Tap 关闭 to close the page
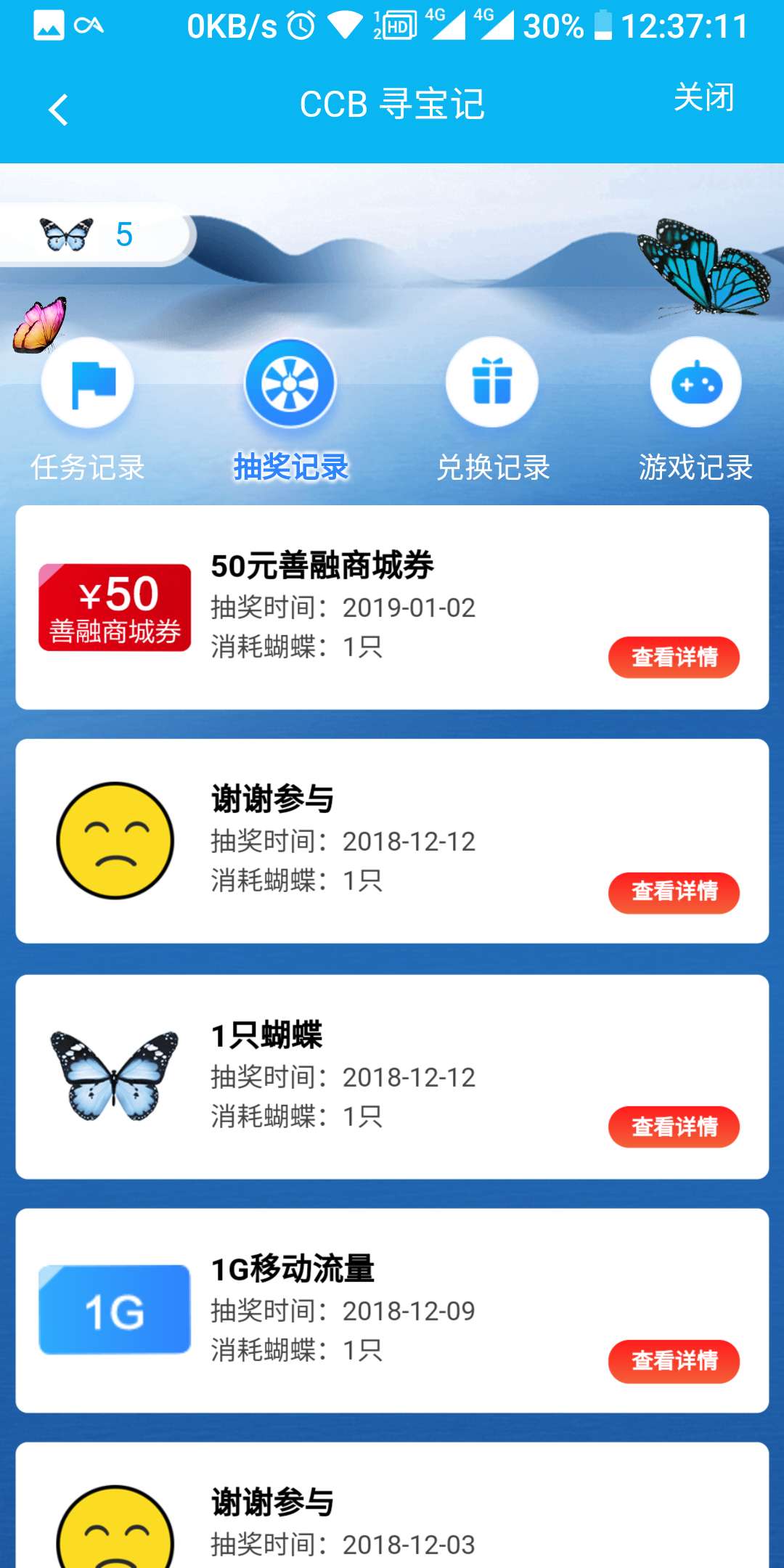Image resolution: width=784 pixels, height=1568 pixels. 703,97
